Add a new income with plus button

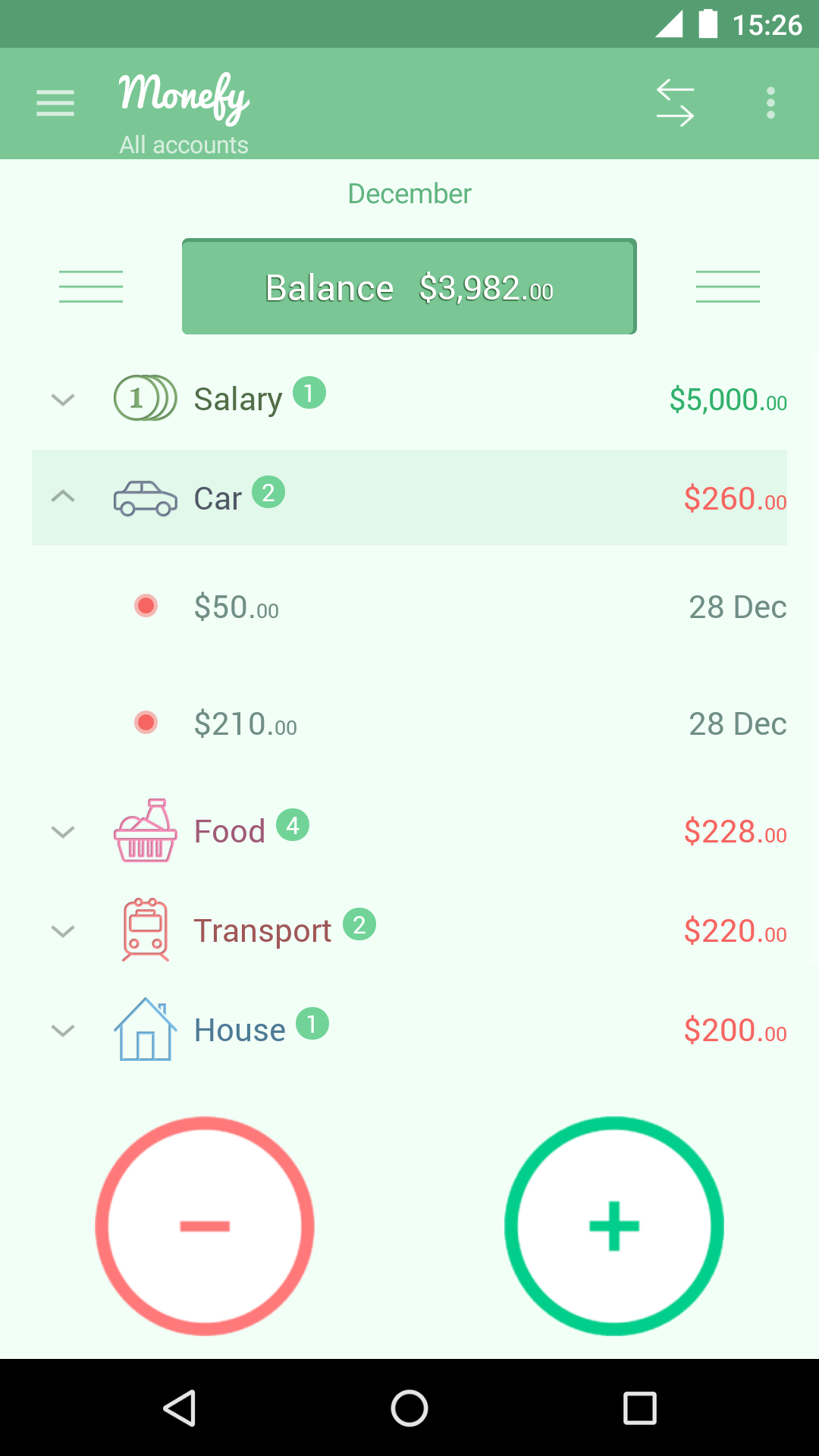[x=614, y=1225]
